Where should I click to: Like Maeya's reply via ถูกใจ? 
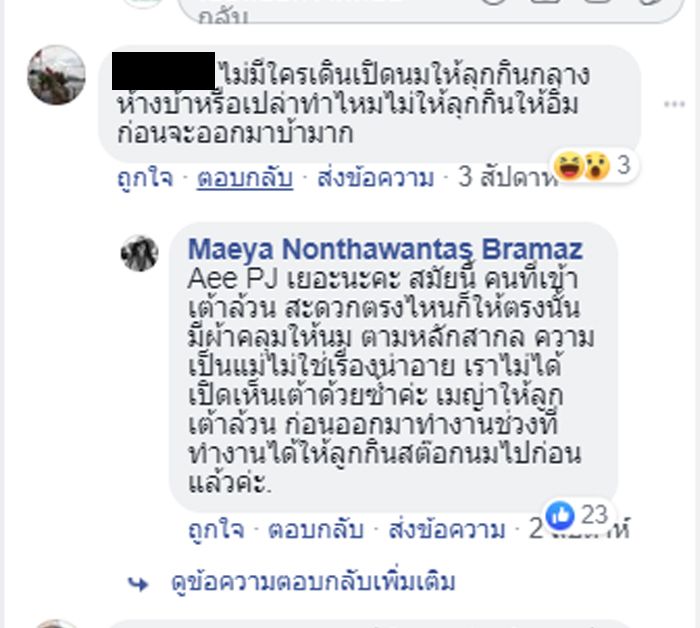click(x=215, y=529)
